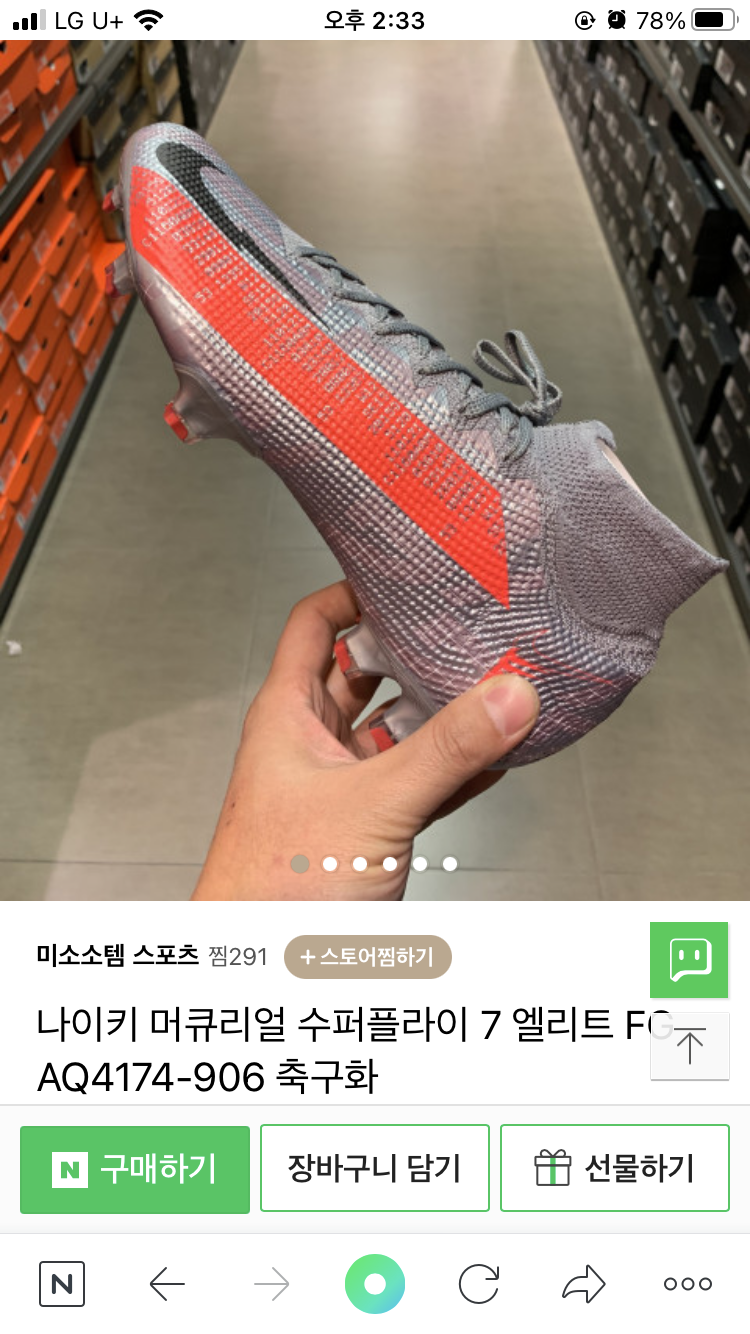750x1334 pixels.
Task: Go back with the left arrow
Action: [167, 1284]
